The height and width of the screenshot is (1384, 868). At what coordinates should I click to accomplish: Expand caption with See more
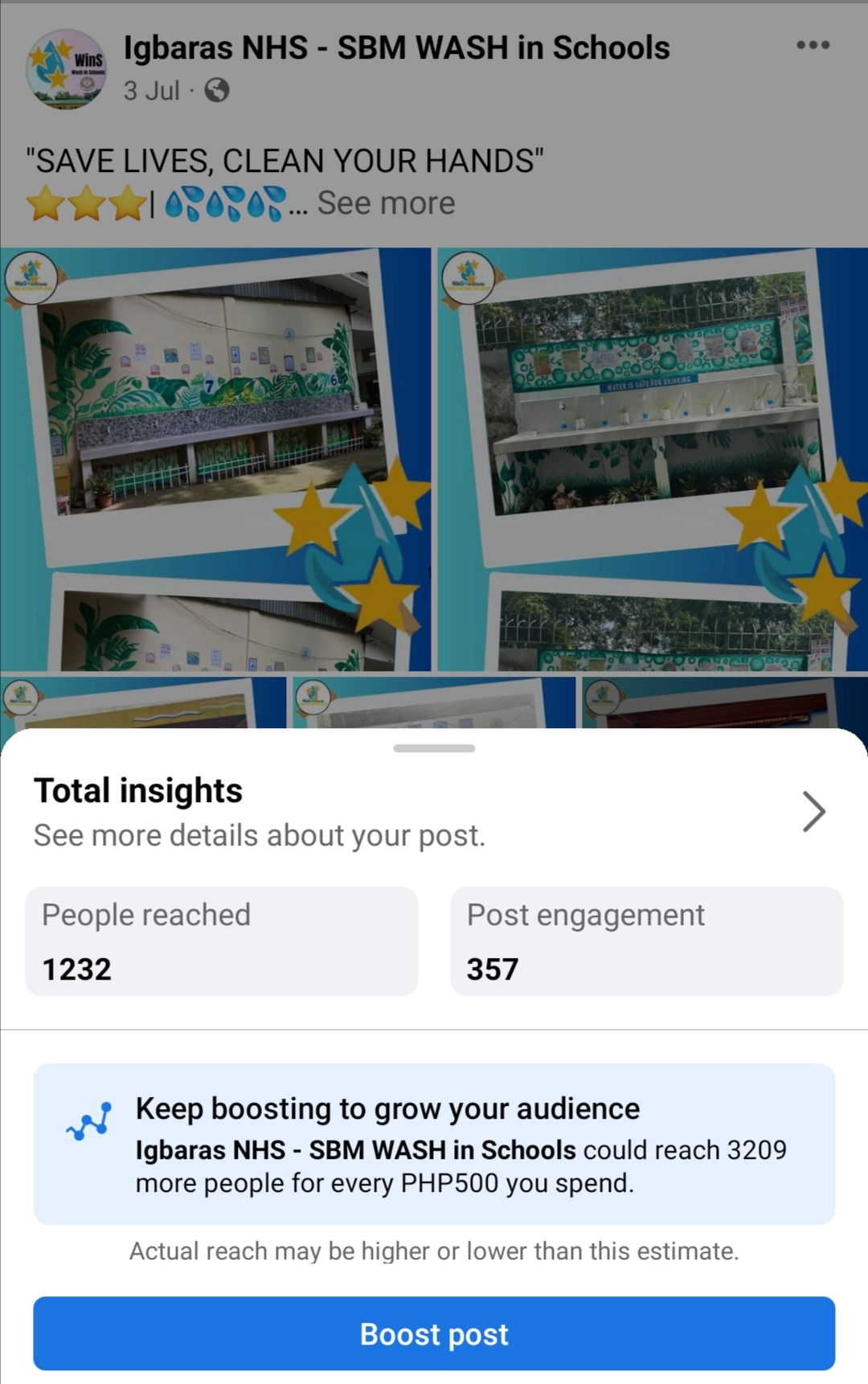(x=386, y=203)
